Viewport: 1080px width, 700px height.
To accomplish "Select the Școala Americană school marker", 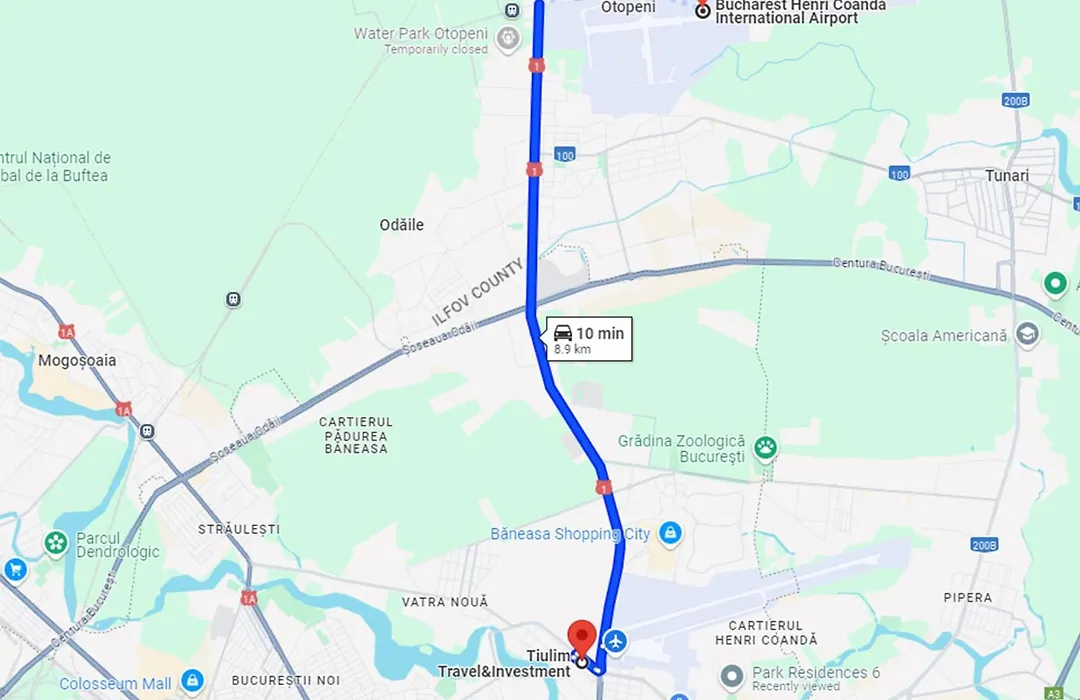I will click(1026, 335).
